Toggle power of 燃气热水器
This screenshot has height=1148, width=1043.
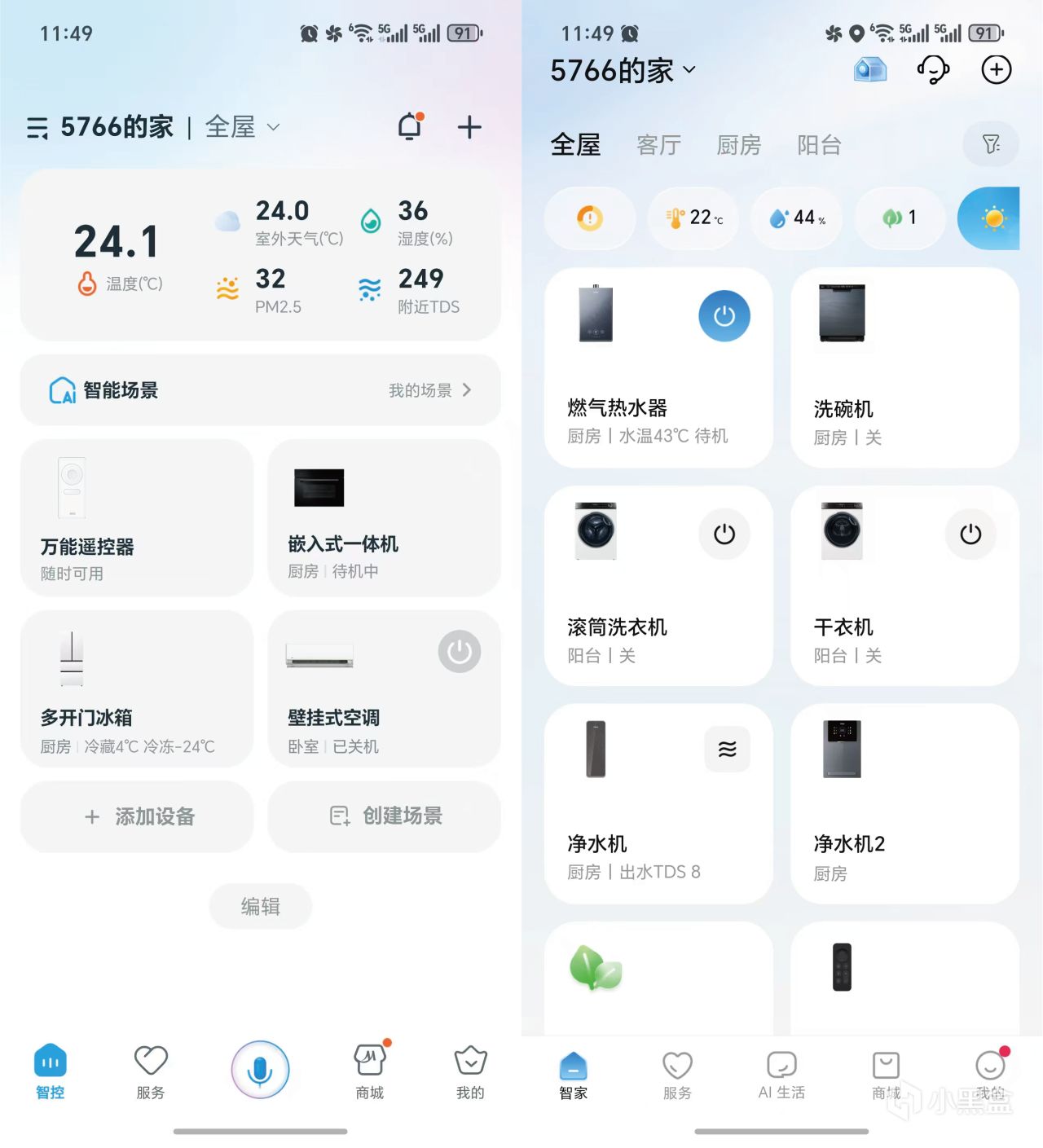(x=724, y=316)
